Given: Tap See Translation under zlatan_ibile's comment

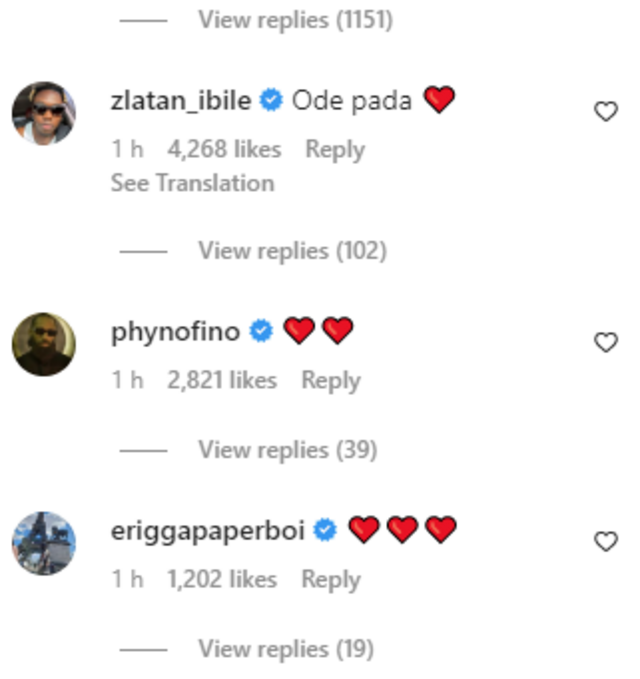Looking at the screenshot, I should (x=192, y=183).
